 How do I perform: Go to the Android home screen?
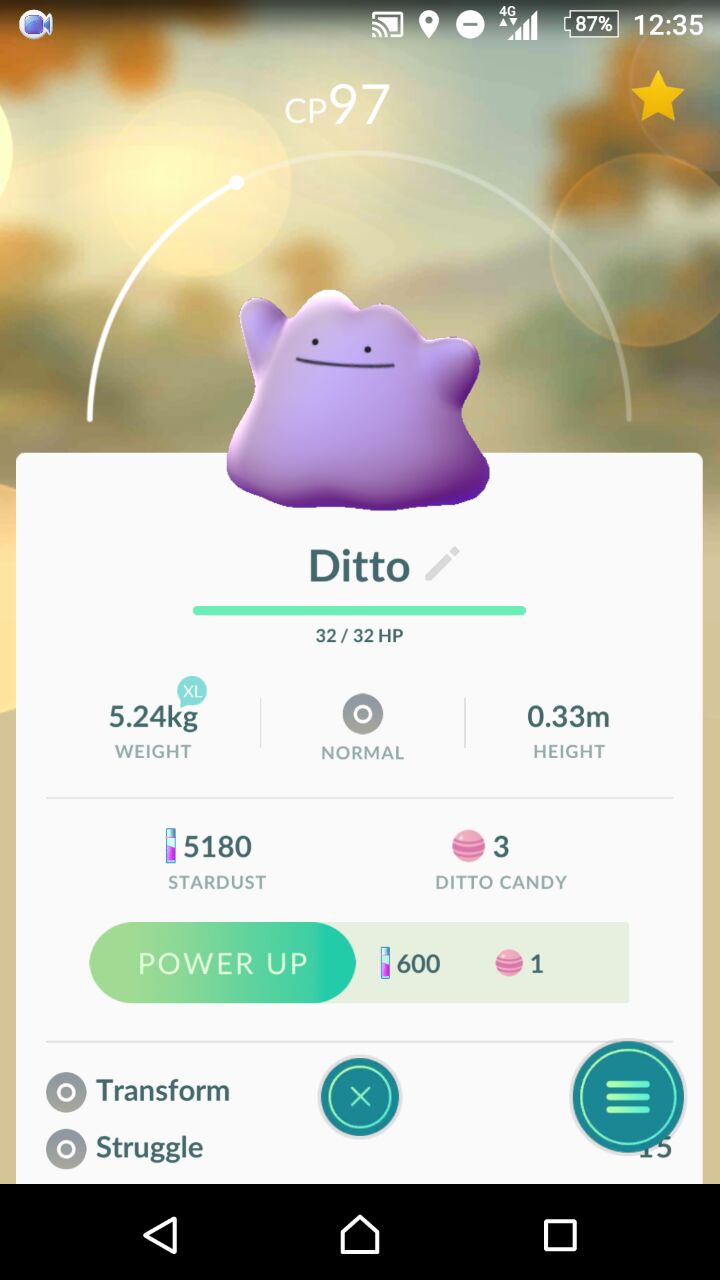360,1235
